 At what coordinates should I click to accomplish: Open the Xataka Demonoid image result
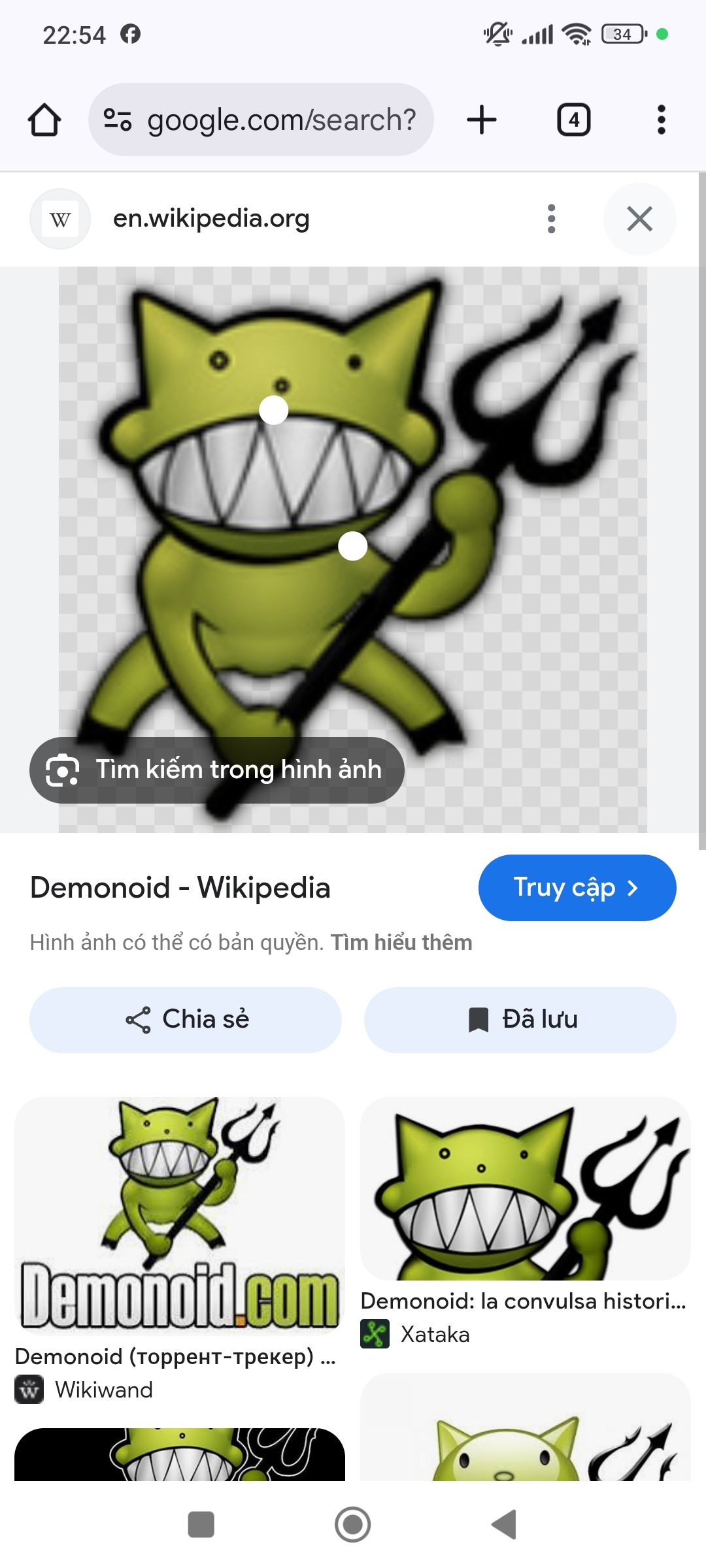point(525,1189)
